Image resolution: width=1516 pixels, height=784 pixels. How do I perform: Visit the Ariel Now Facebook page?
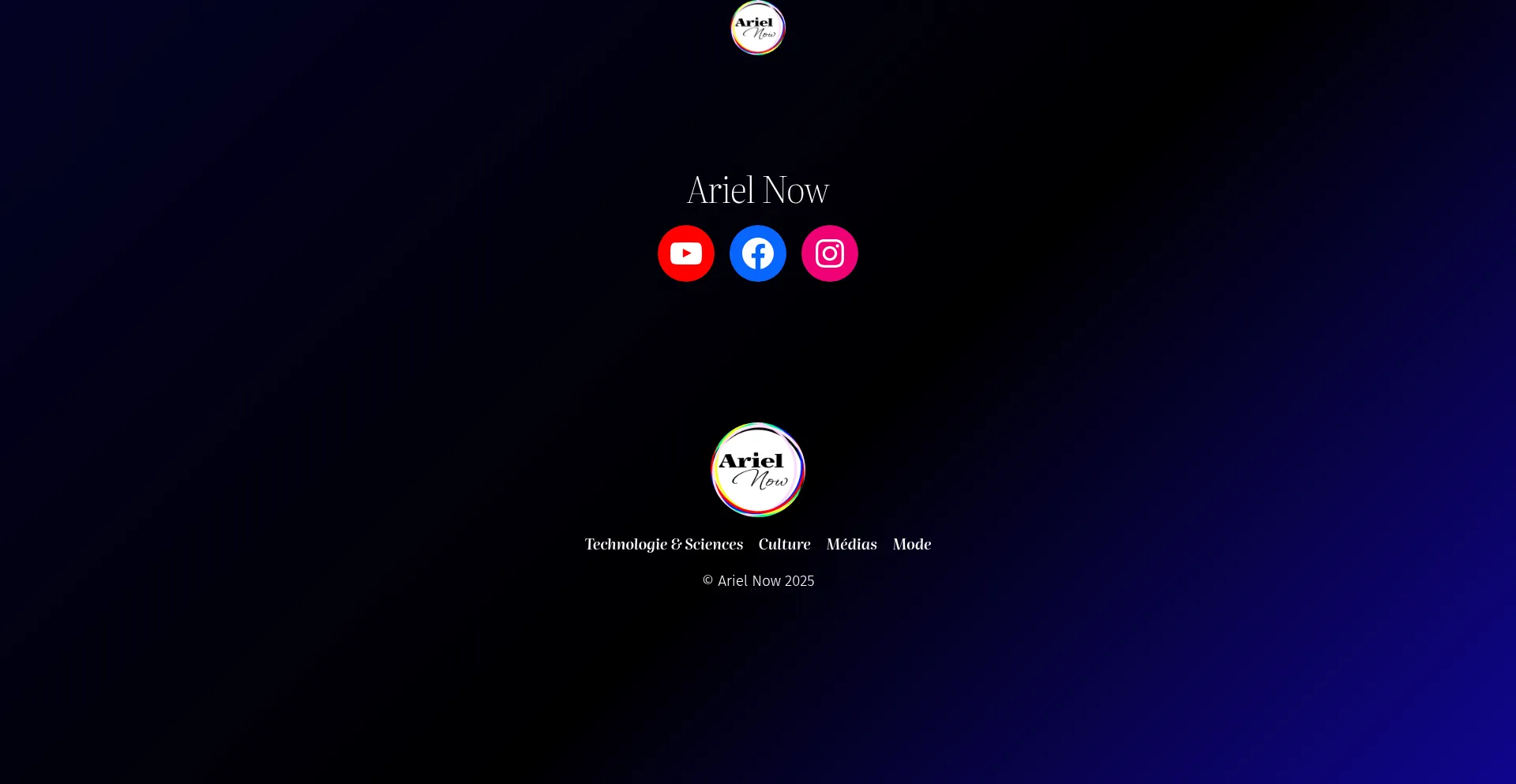click(x=757, y=253)
